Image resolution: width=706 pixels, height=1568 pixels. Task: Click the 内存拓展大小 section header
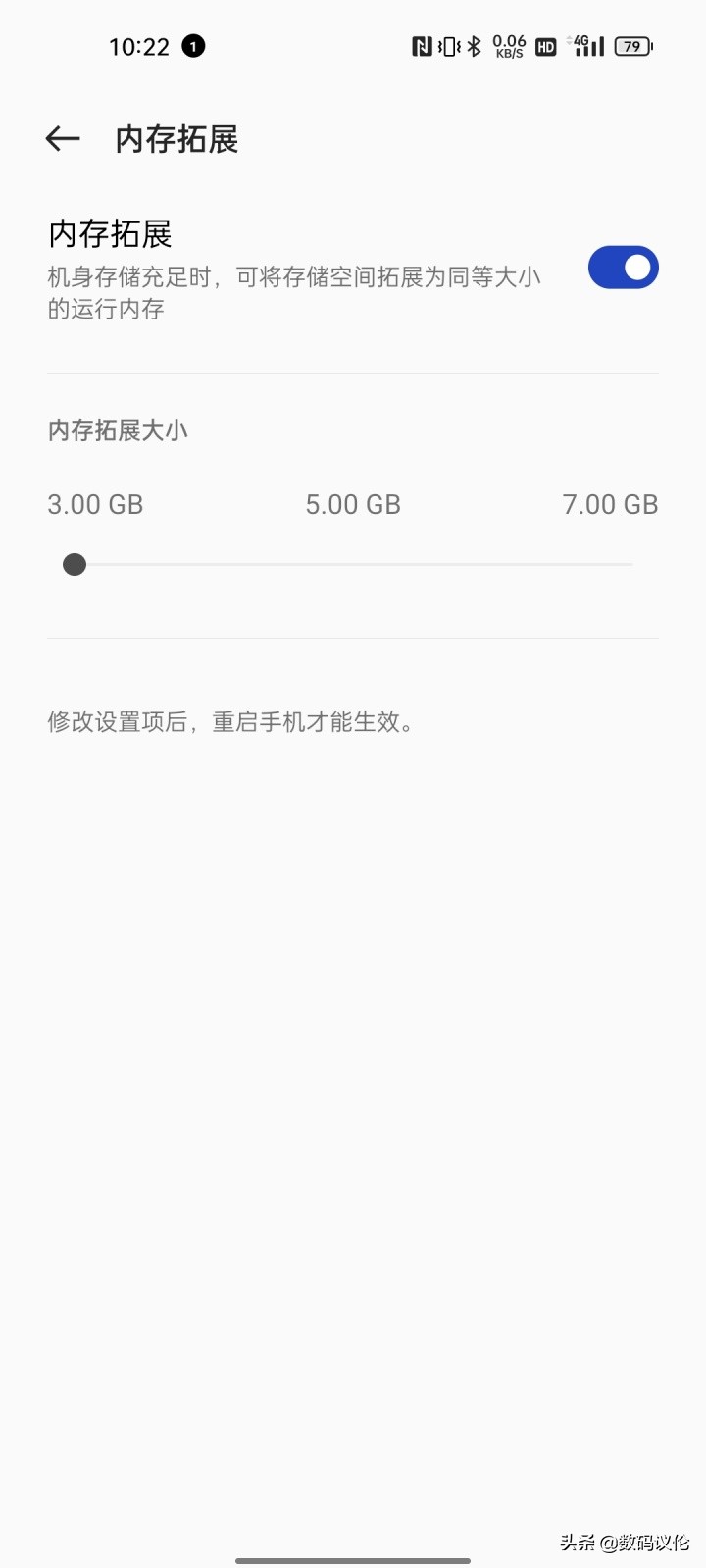tap(116, 430)
